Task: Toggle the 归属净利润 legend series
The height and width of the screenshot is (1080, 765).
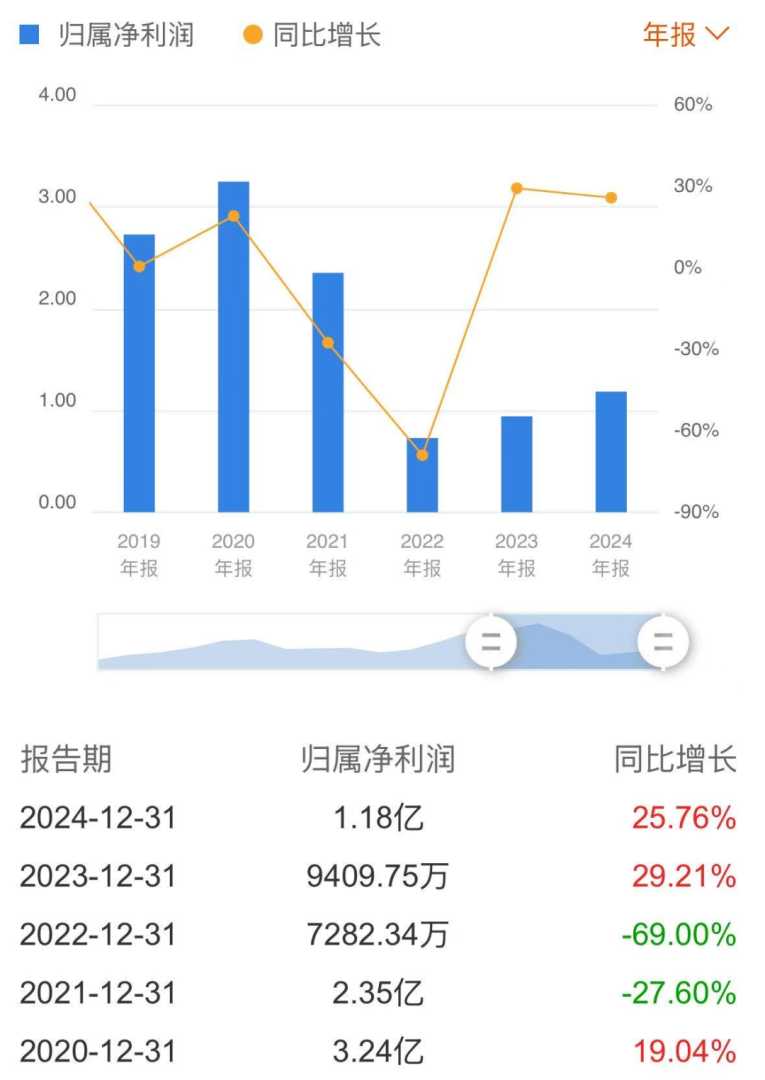Action: pos(107,35)
